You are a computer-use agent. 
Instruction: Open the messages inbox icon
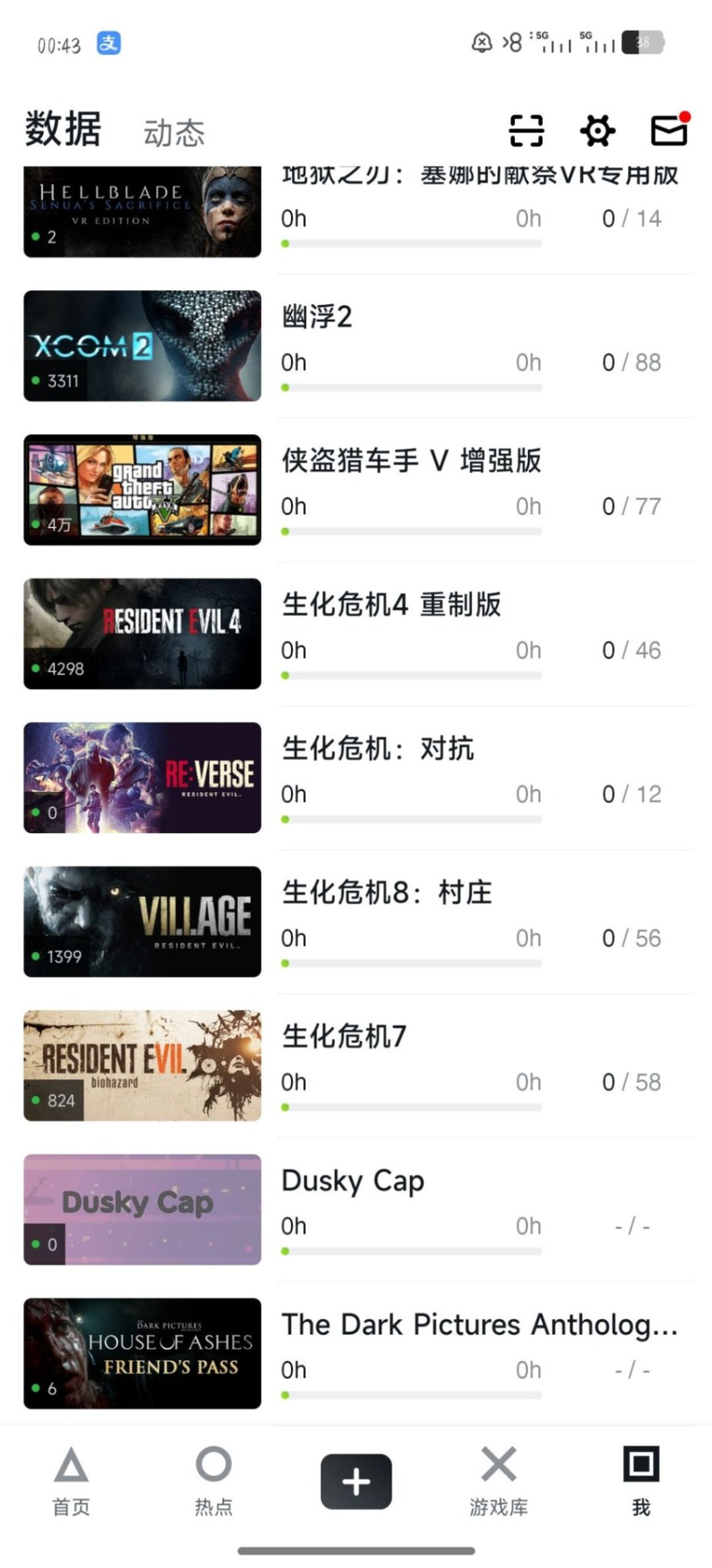coord(668,131)
